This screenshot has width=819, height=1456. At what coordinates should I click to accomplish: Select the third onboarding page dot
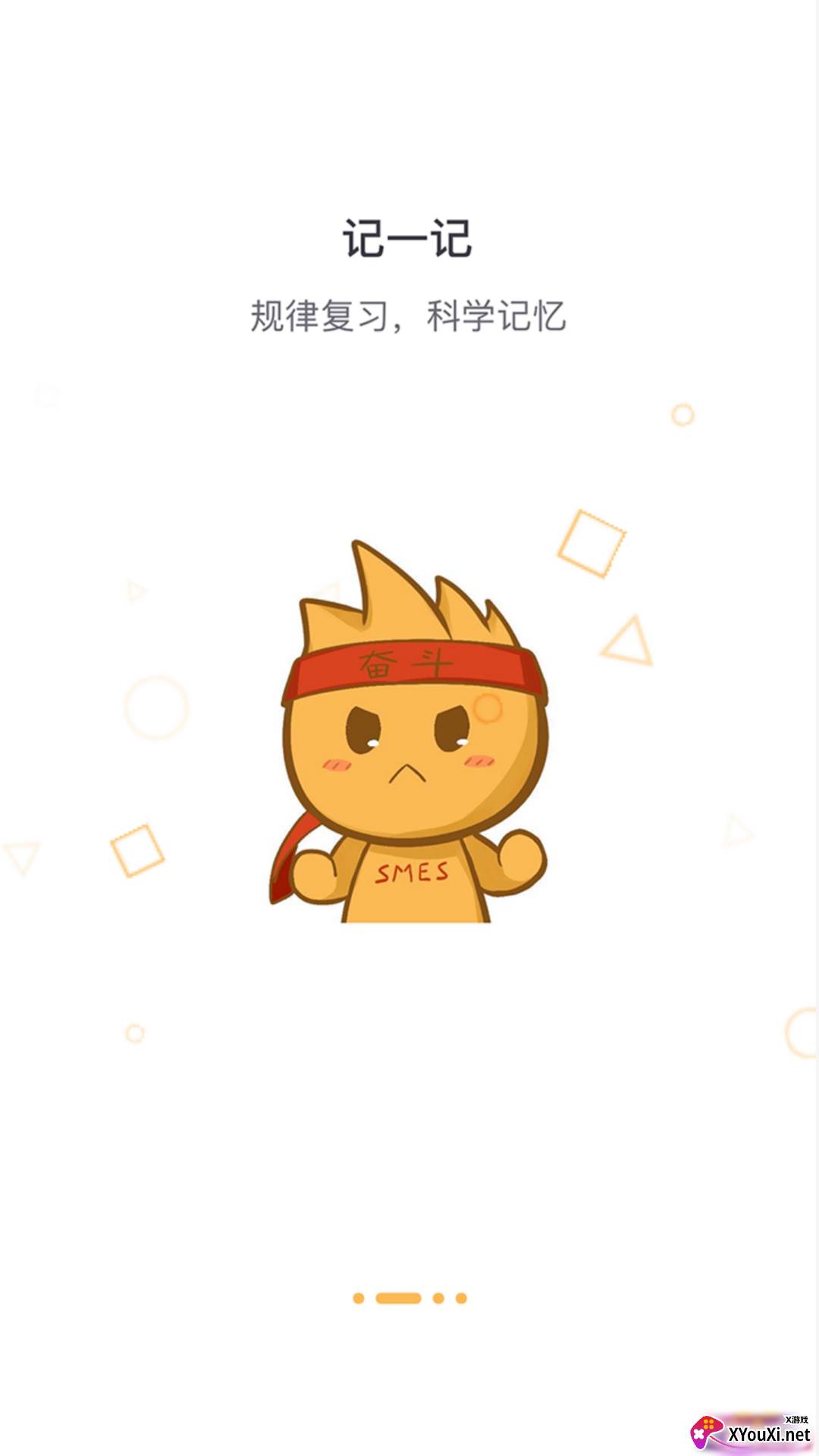tap(438, 1298)
